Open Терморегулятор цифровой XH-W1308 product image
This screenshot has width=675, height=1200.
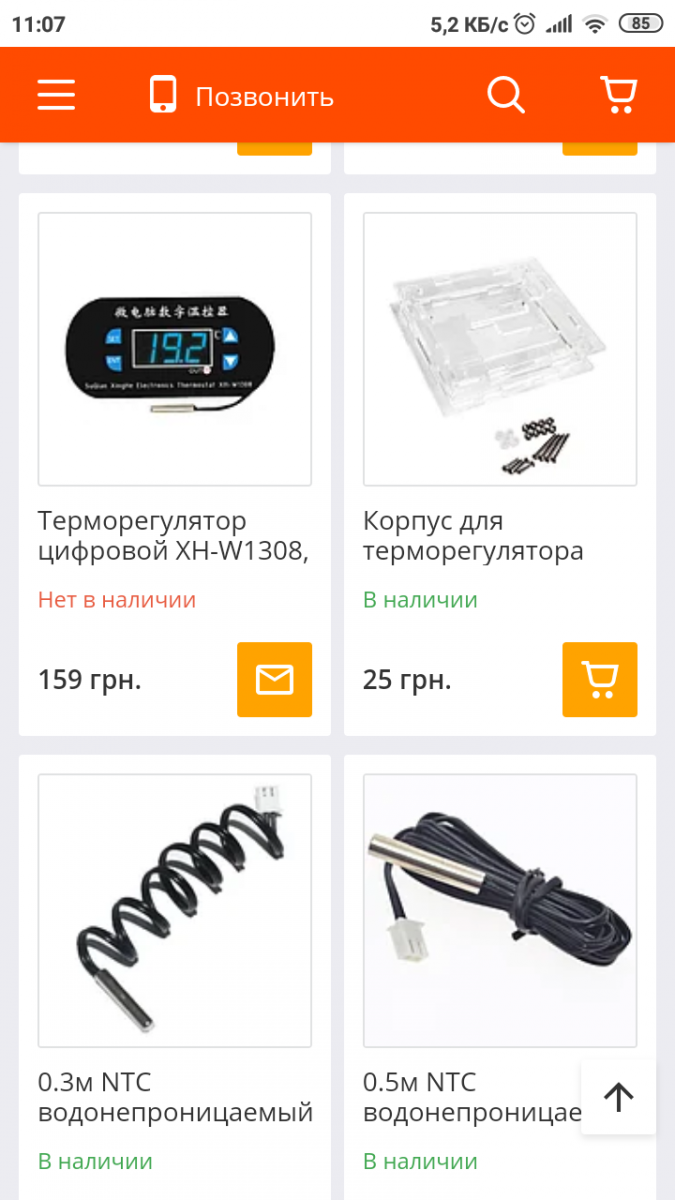[x=175, y=348]
